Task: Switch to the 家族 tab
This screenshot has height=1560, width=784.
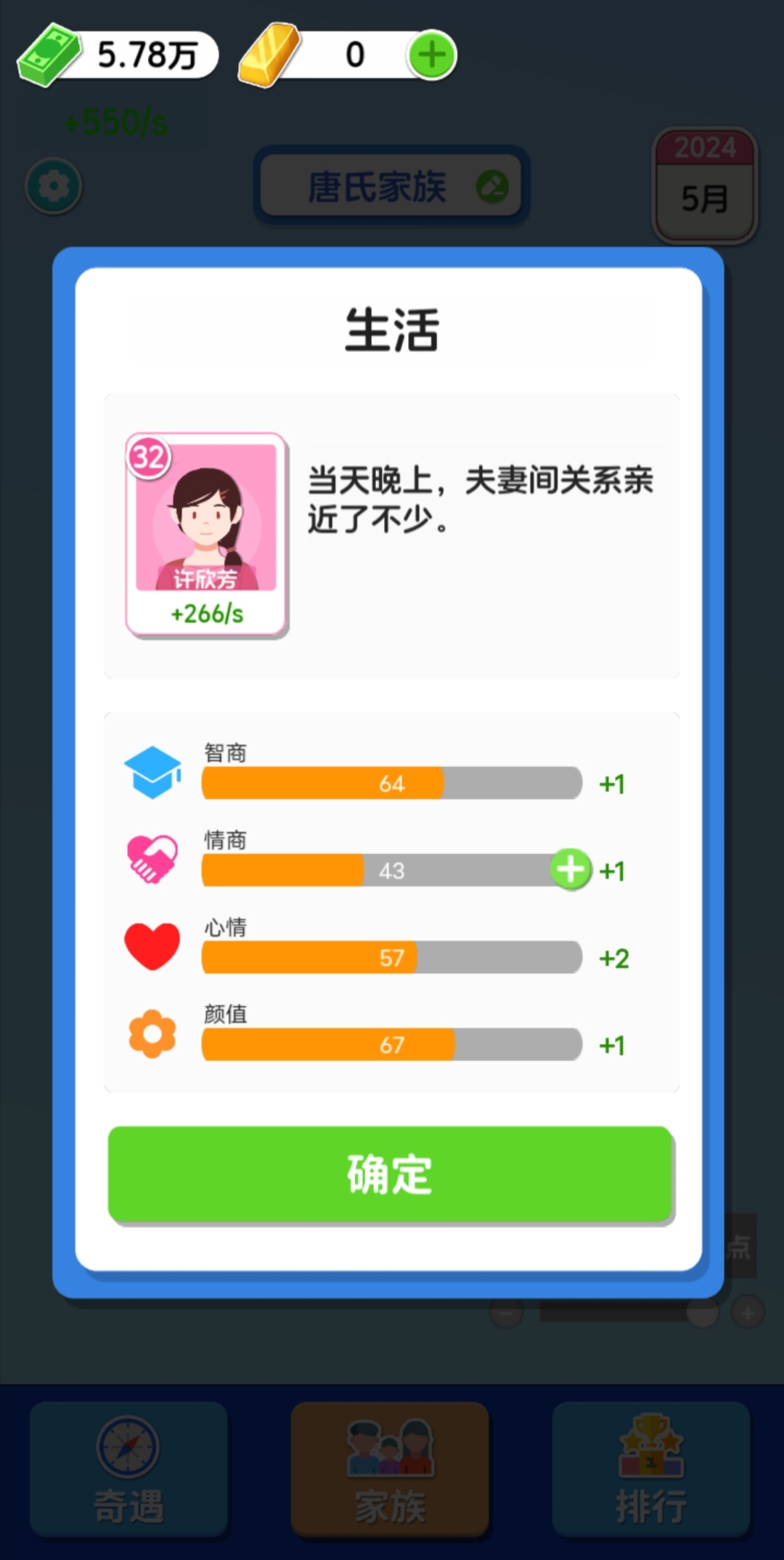Action: point(391,1468)
